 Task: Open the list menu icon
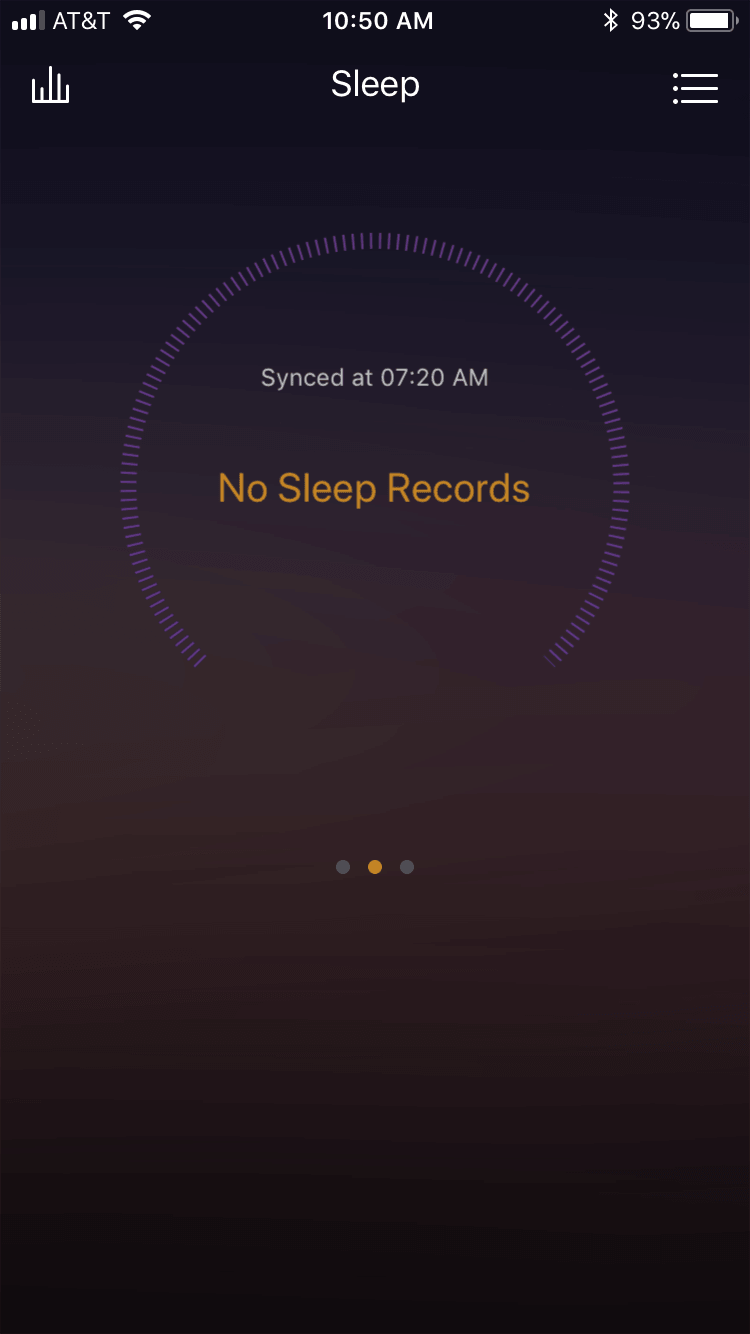(x=695, y=88)
